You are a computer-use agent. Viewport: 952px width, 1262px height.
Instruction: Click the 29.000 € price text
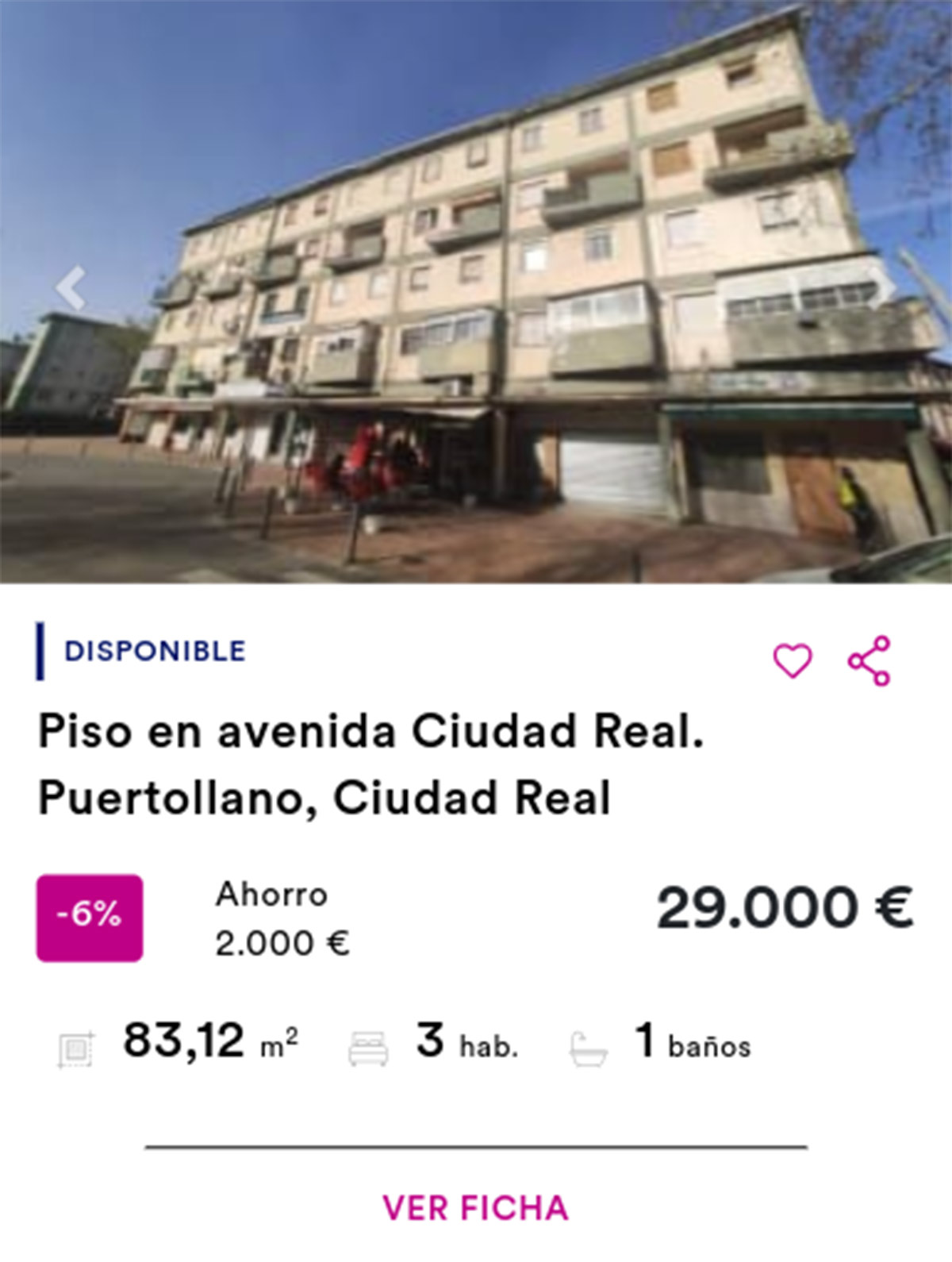pos(785,905)
